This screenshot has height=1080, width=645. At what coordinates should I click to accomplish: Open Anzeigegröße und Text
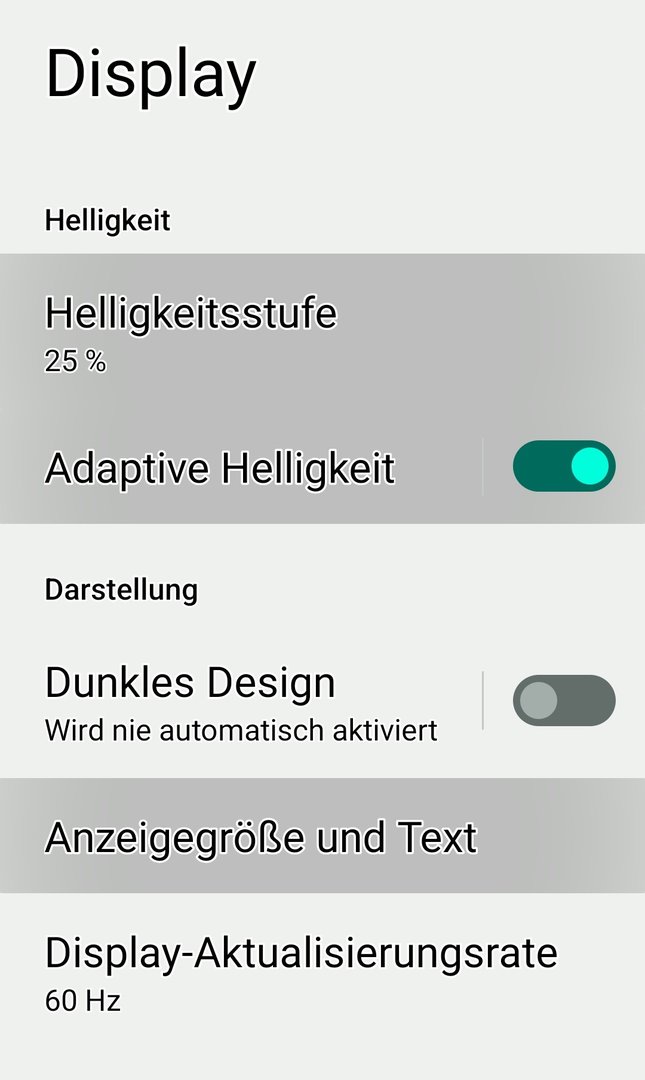(x=260, y=836)
